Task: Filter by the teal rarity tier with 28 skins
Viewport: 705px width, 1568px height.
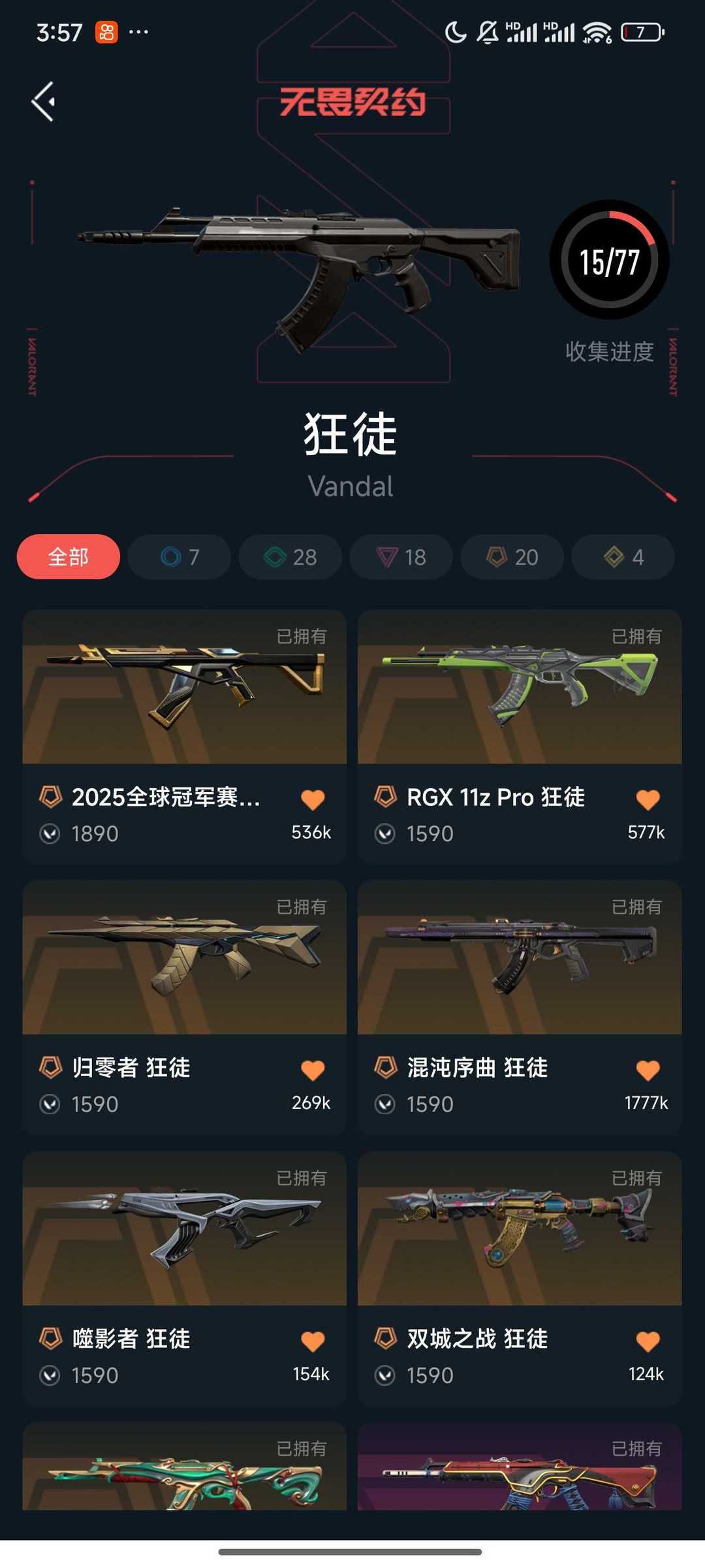Action: pyautogui.click(x=290, y=556)
